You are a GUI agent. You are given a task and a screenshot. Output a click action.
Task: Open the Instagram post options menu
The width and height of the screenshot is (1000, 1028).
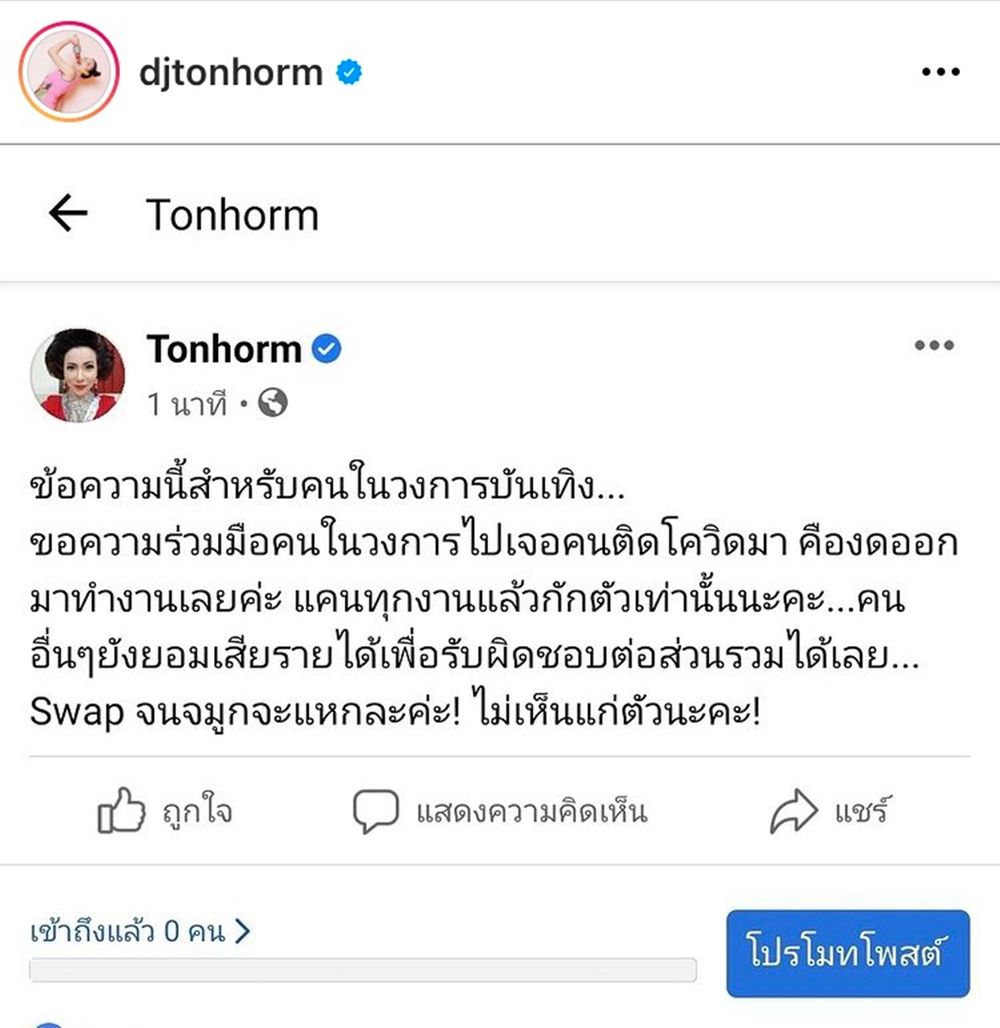(x=939, y=72)
